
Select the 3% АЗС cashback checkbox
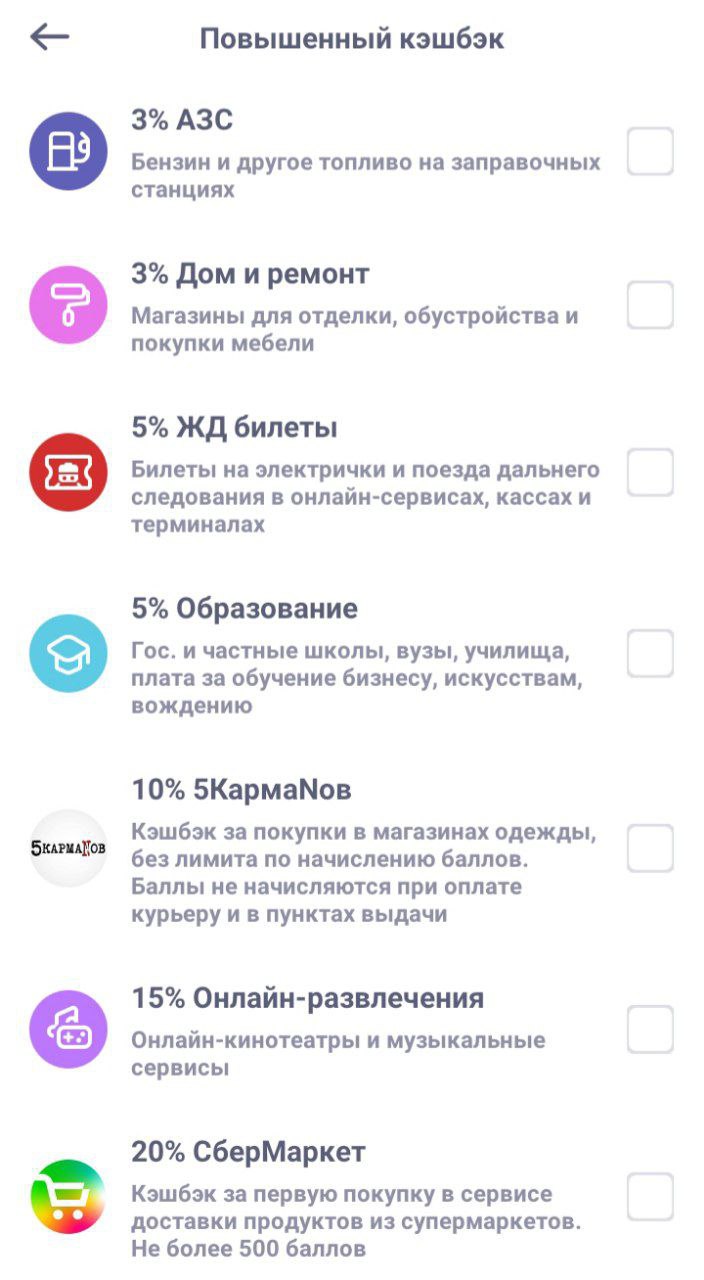click(x=650, y=152)
